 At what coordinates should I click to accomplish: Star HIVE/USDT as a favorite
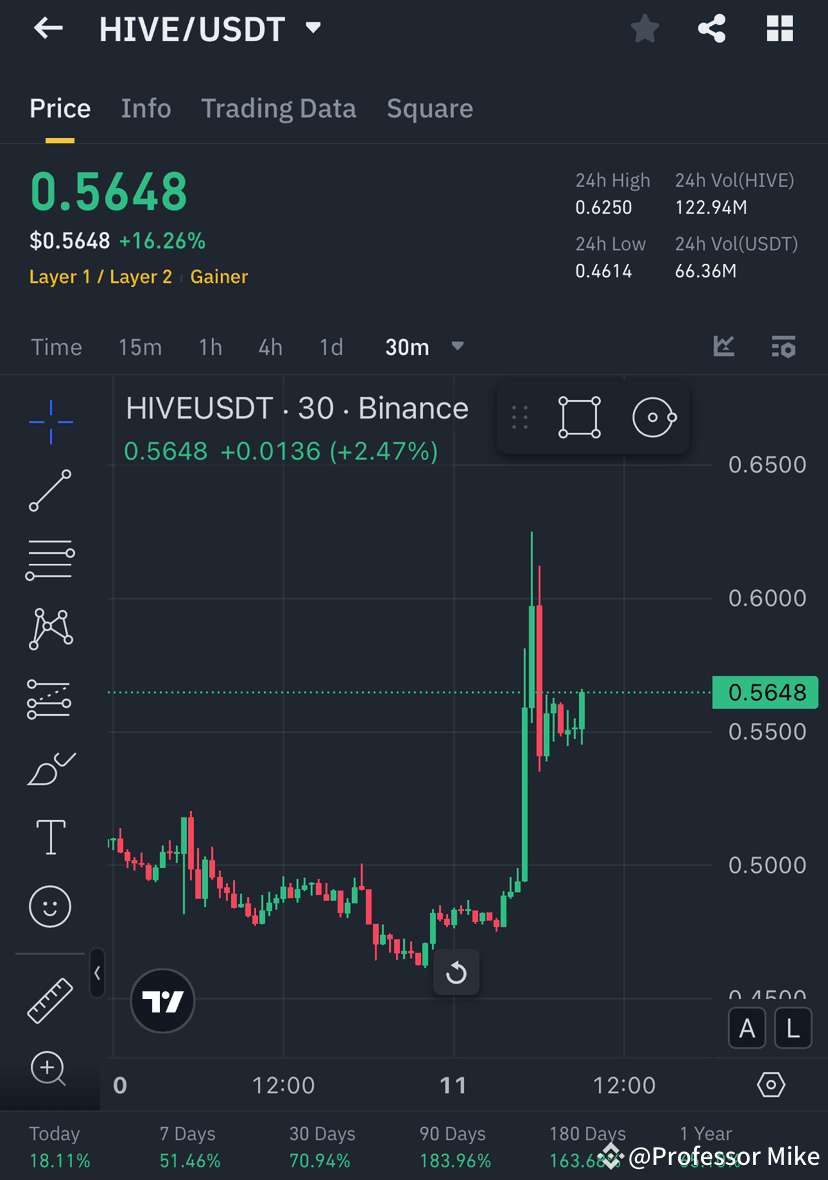644,29
